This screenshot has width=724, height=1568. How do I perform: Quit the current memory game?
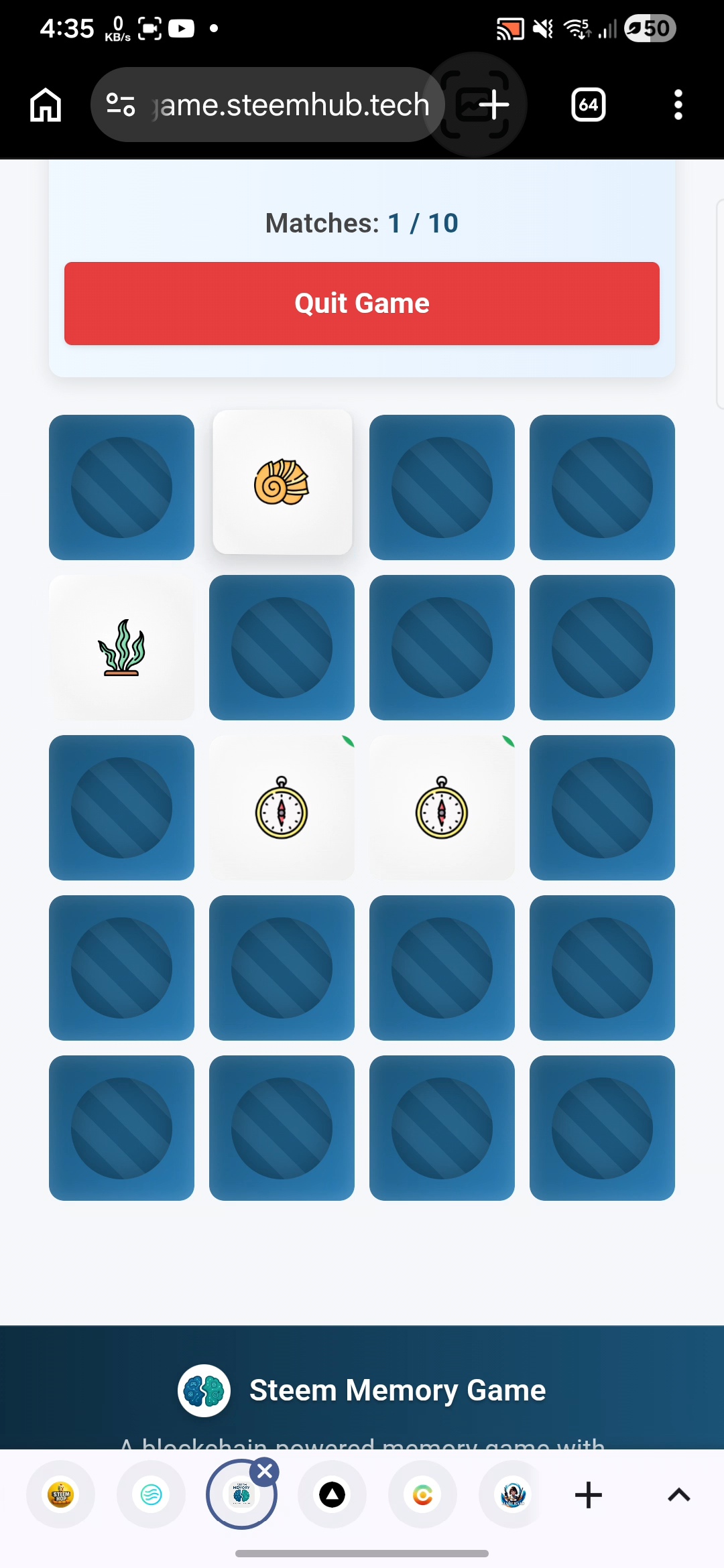(362, 304)
